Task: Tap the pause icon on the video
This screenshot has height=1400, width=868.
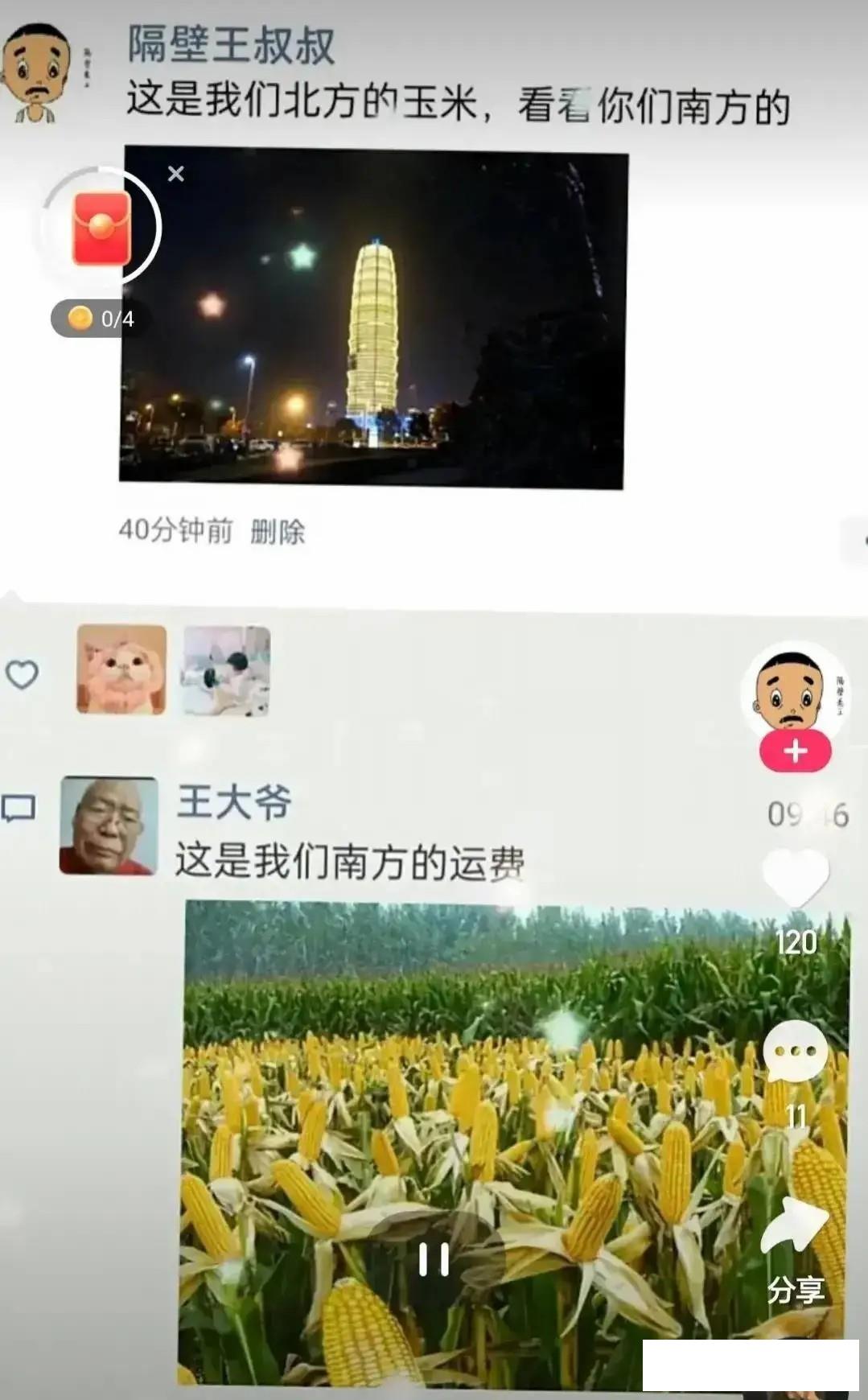Action: [434, 1259]
